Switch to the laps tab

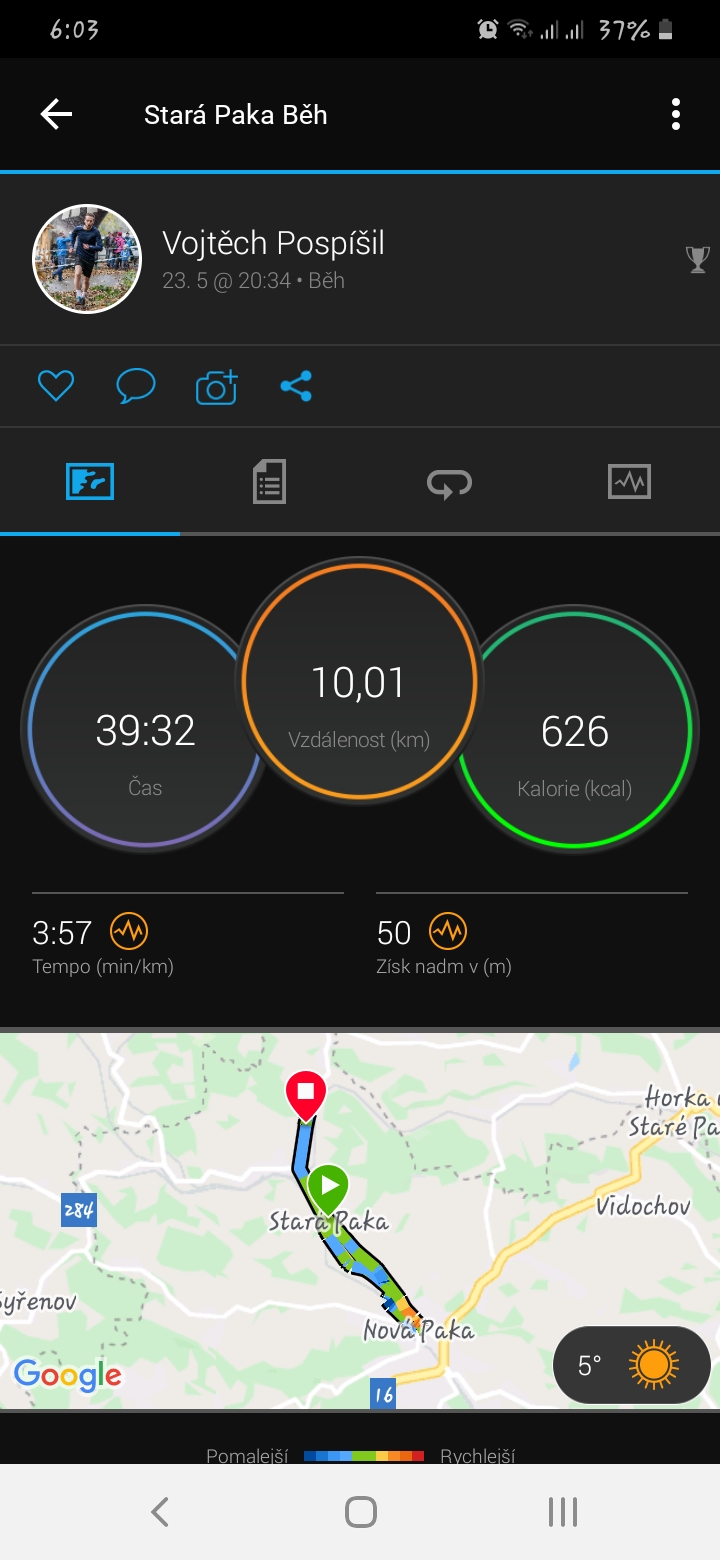[x=449, y=482]
